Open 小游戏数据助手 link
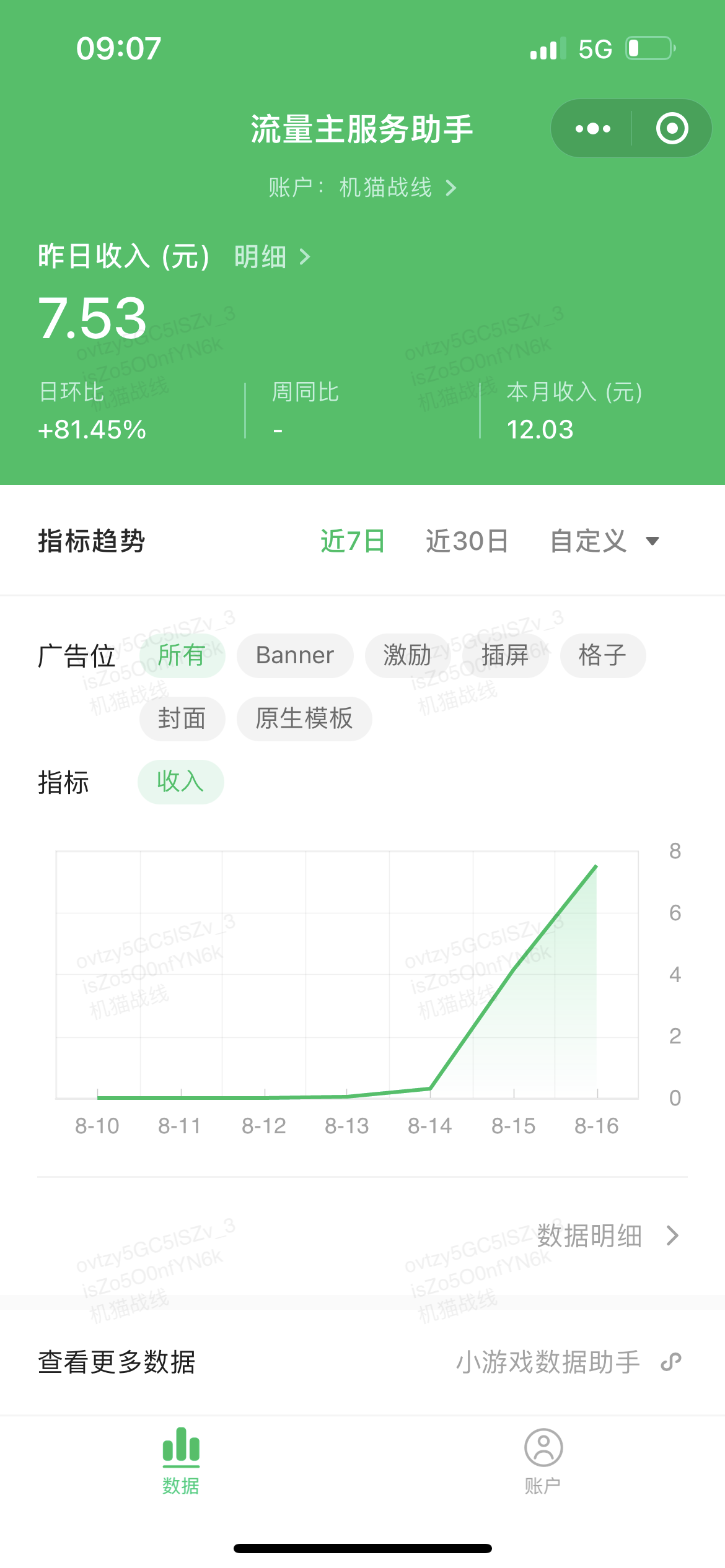725x1568 pixels. coord(568,1362)
